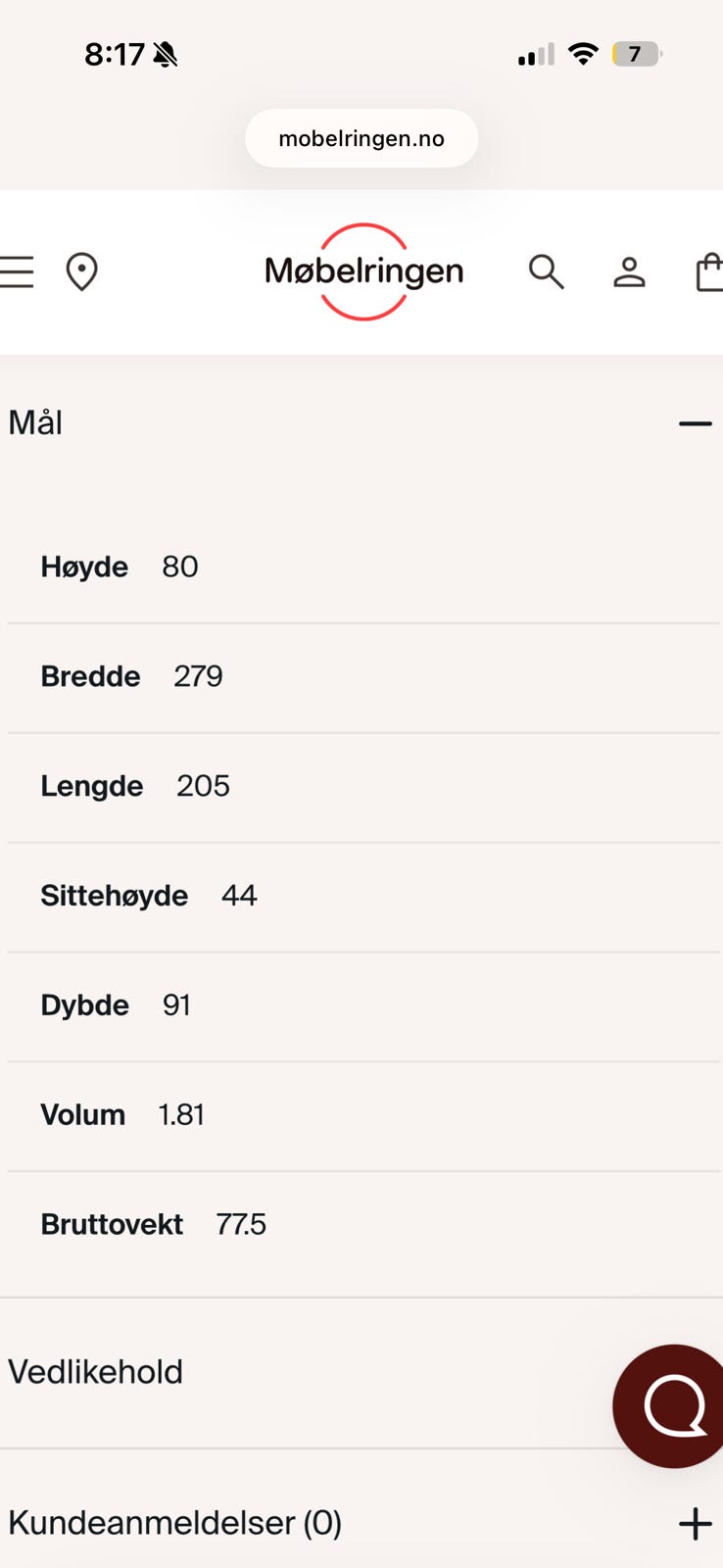Tap the Volum value 1.81
Viewport: 723px width, 1568px height.
tap(180, 1114)
